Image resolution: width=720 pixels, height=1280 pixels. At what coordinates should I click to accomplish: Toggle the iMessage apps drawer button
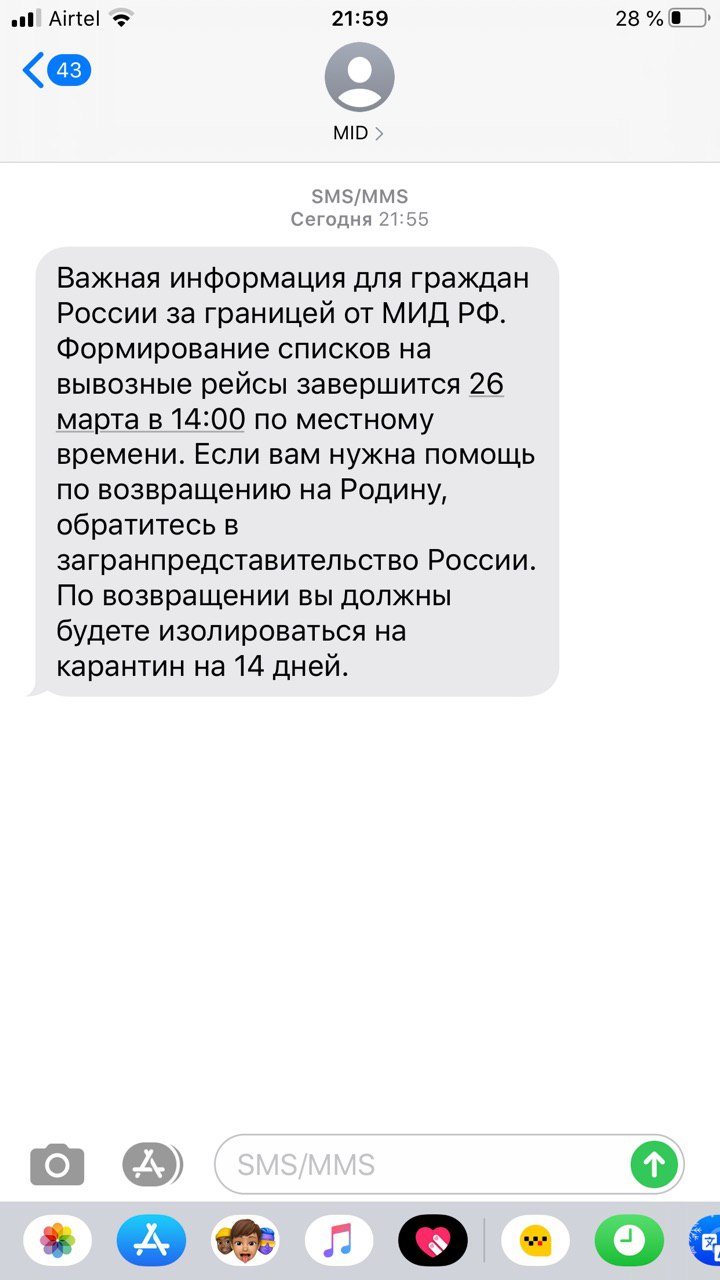(153, 1164)
